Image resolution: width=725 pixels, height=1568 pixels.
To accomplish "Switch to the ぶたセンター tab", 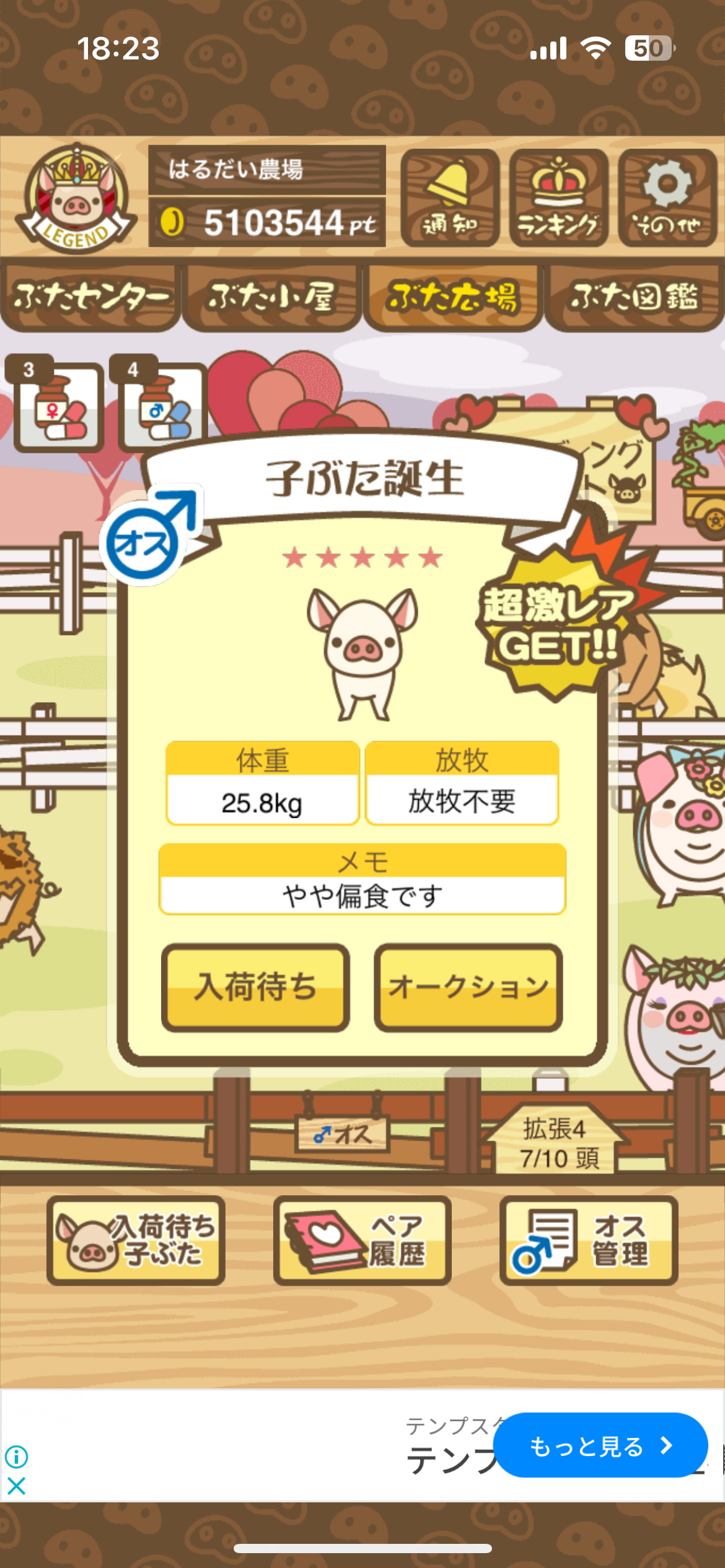I will pos(90,298).
